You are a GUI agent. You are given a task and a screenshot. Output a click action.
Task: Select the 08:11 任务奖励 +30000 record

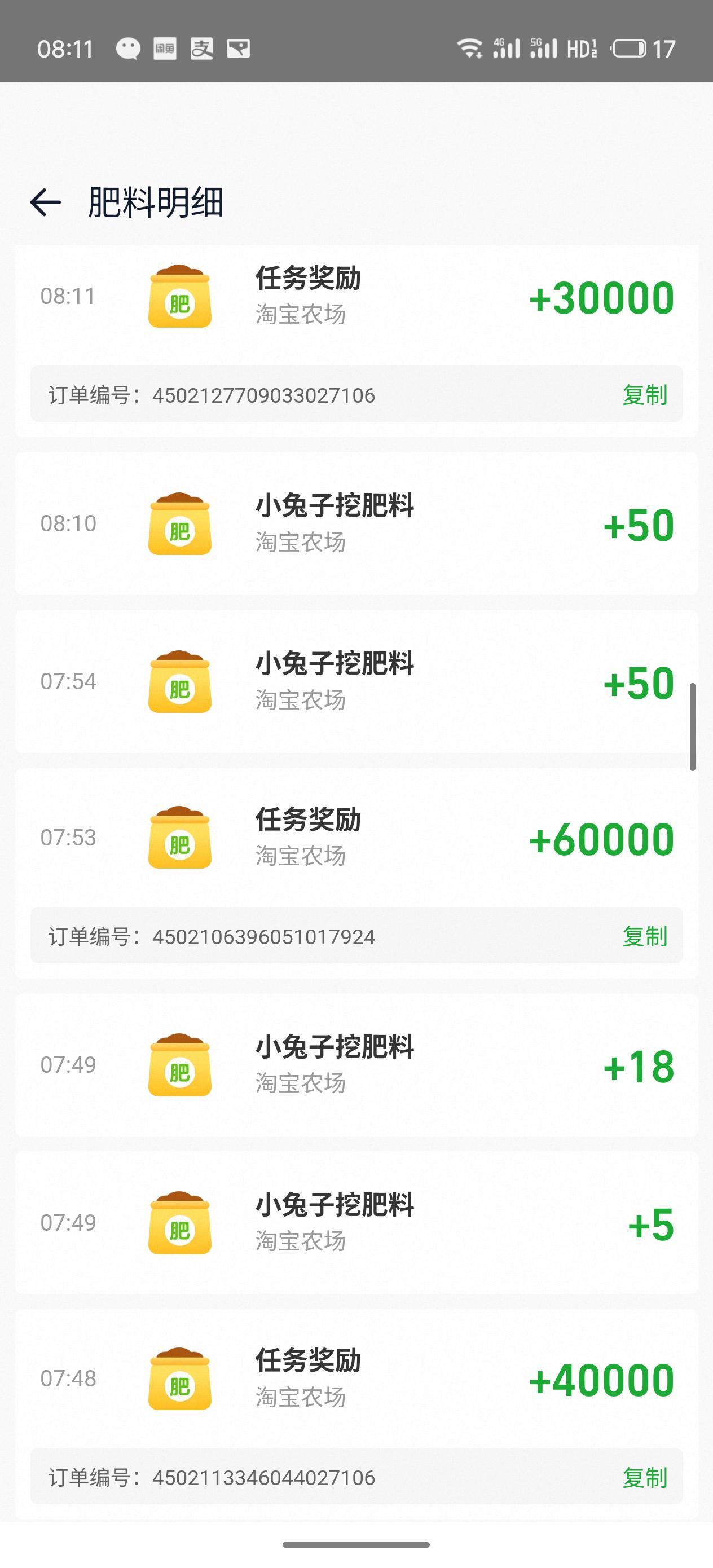tap(356, 297)
